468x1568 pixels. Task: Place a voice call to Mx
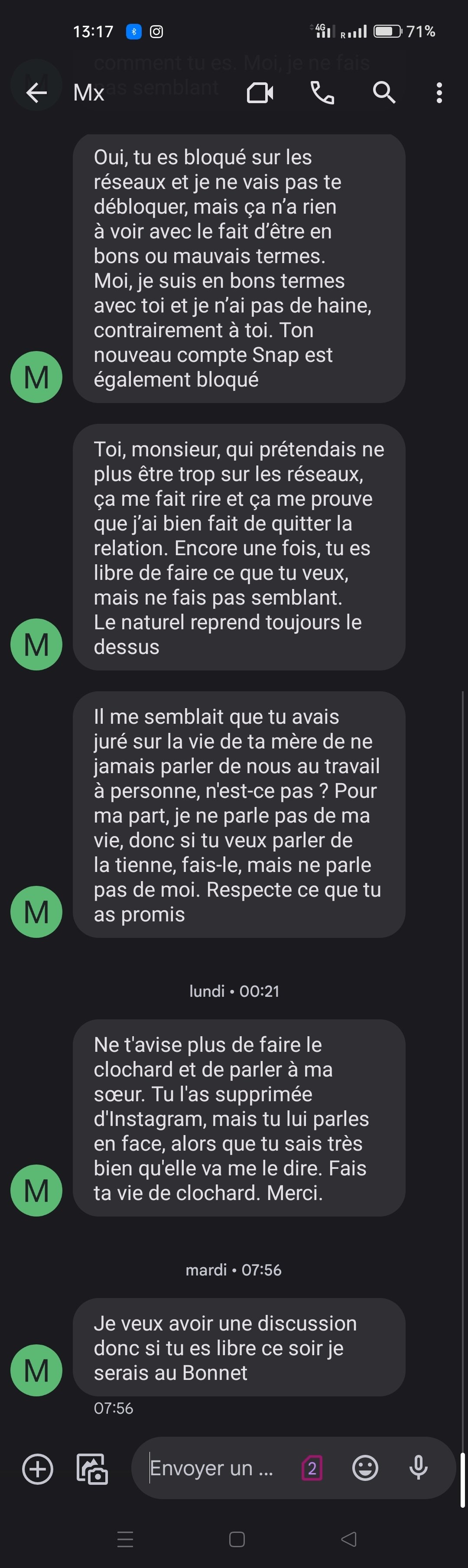pyautogui.click(x=322, y=92)
